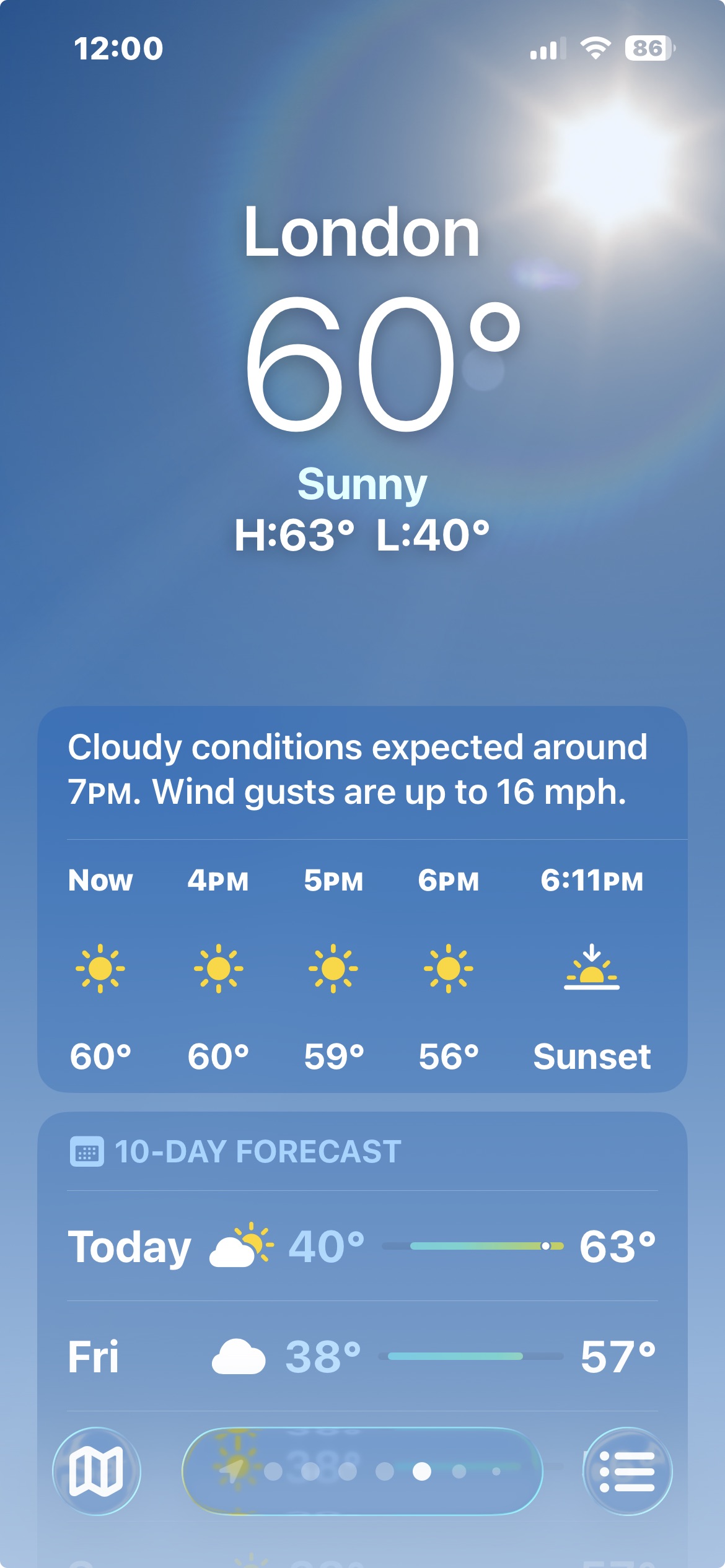Open the saved locations list
The height and width of the screenshot is (1568, 725).
click(x=627, y=1471)
